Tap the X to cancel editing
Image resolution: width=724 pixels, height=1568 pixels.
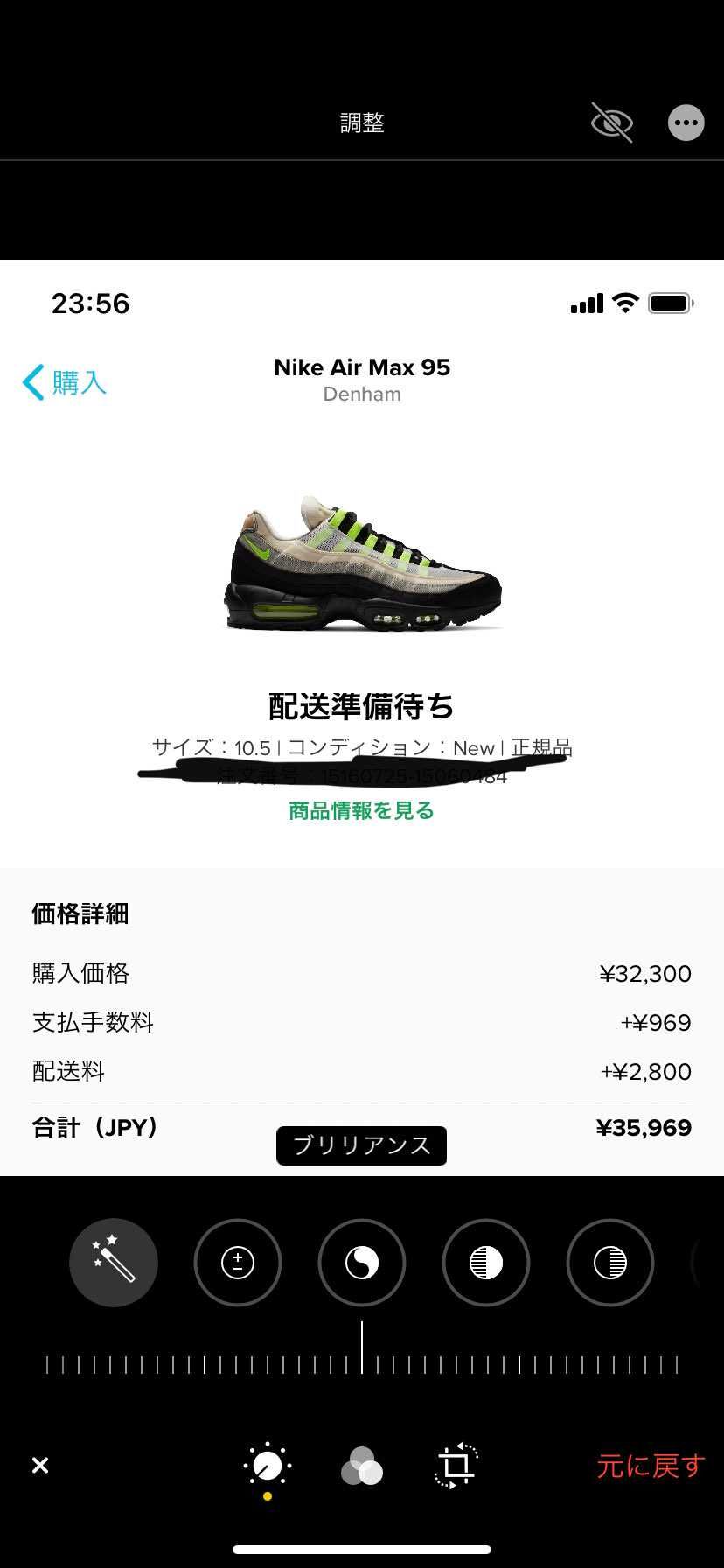[x=40, y=1465]
